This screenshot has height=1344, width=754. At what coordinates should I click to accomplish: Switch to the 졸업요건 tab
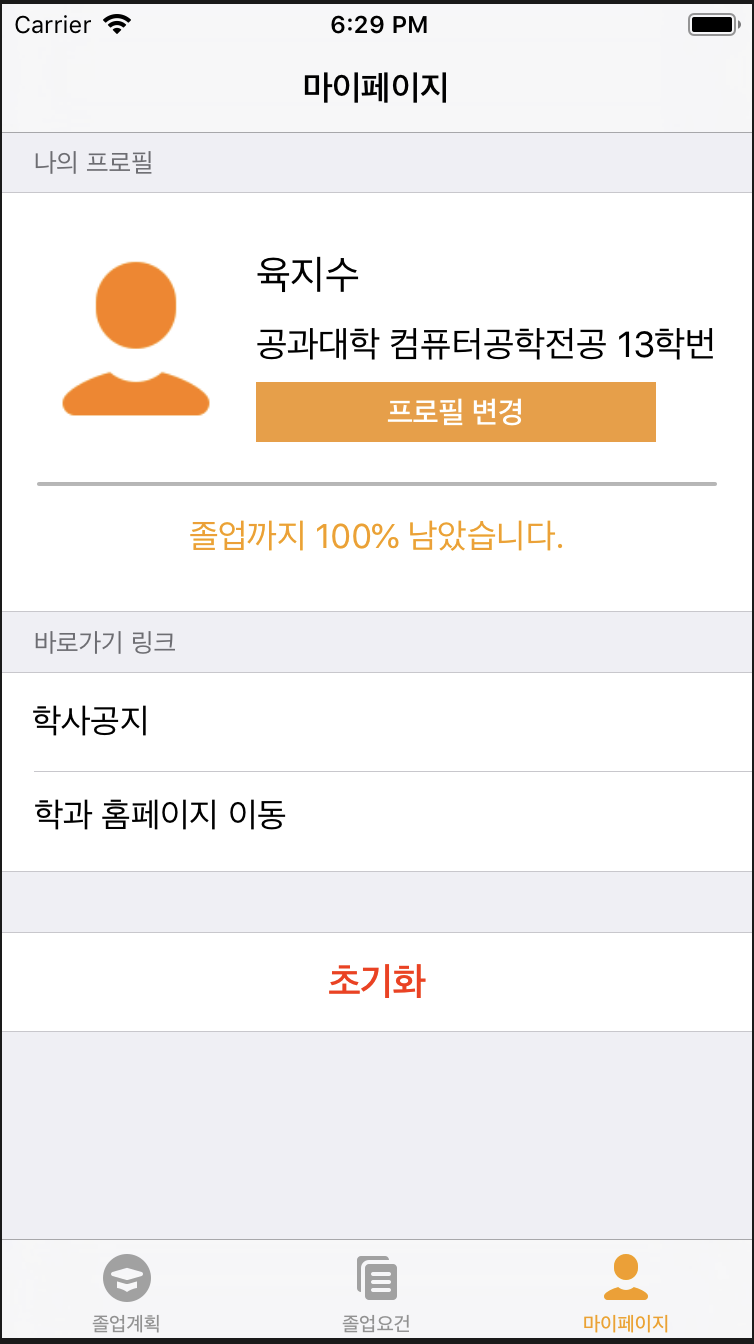377,1294
